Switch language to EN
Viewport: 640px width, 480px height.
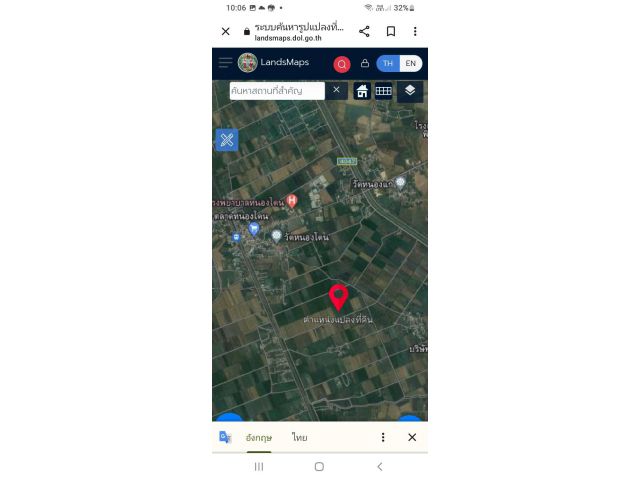click(x=410, y=63)
